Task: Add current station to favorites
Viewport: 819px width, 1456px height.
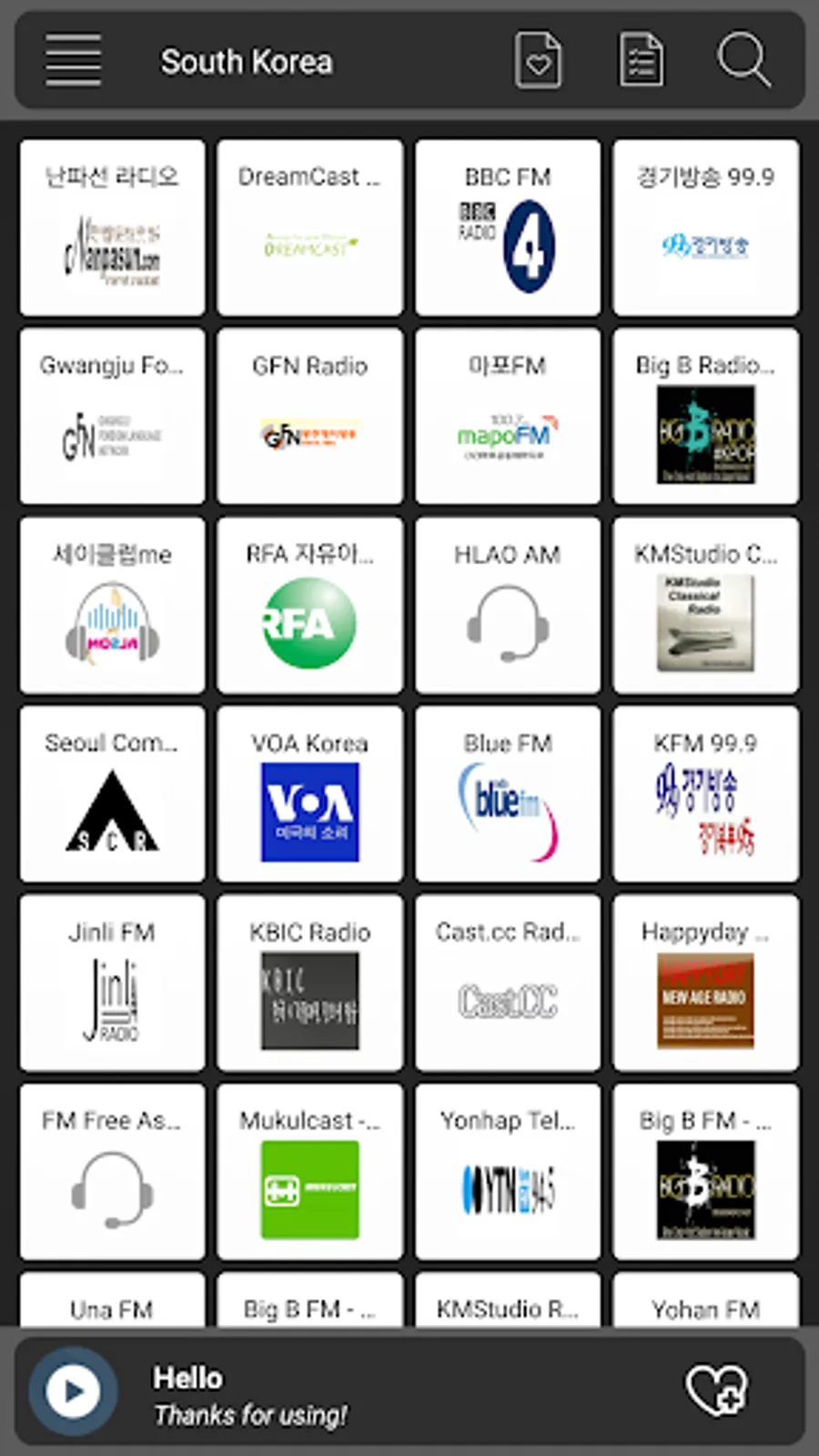Action: (x=717, y=1390)
